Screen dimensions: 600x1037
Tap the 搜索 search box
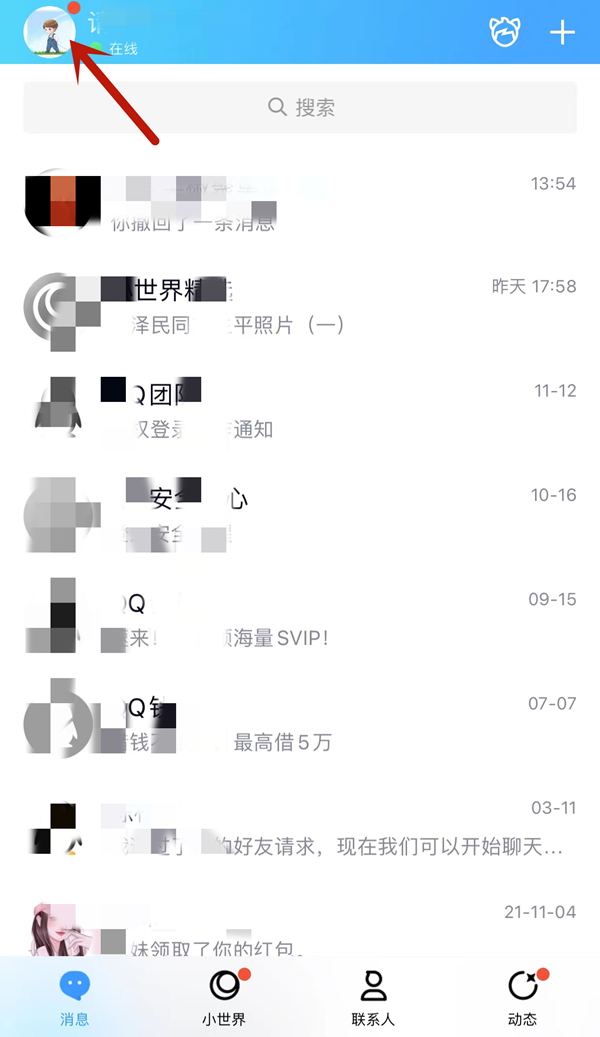300,107
